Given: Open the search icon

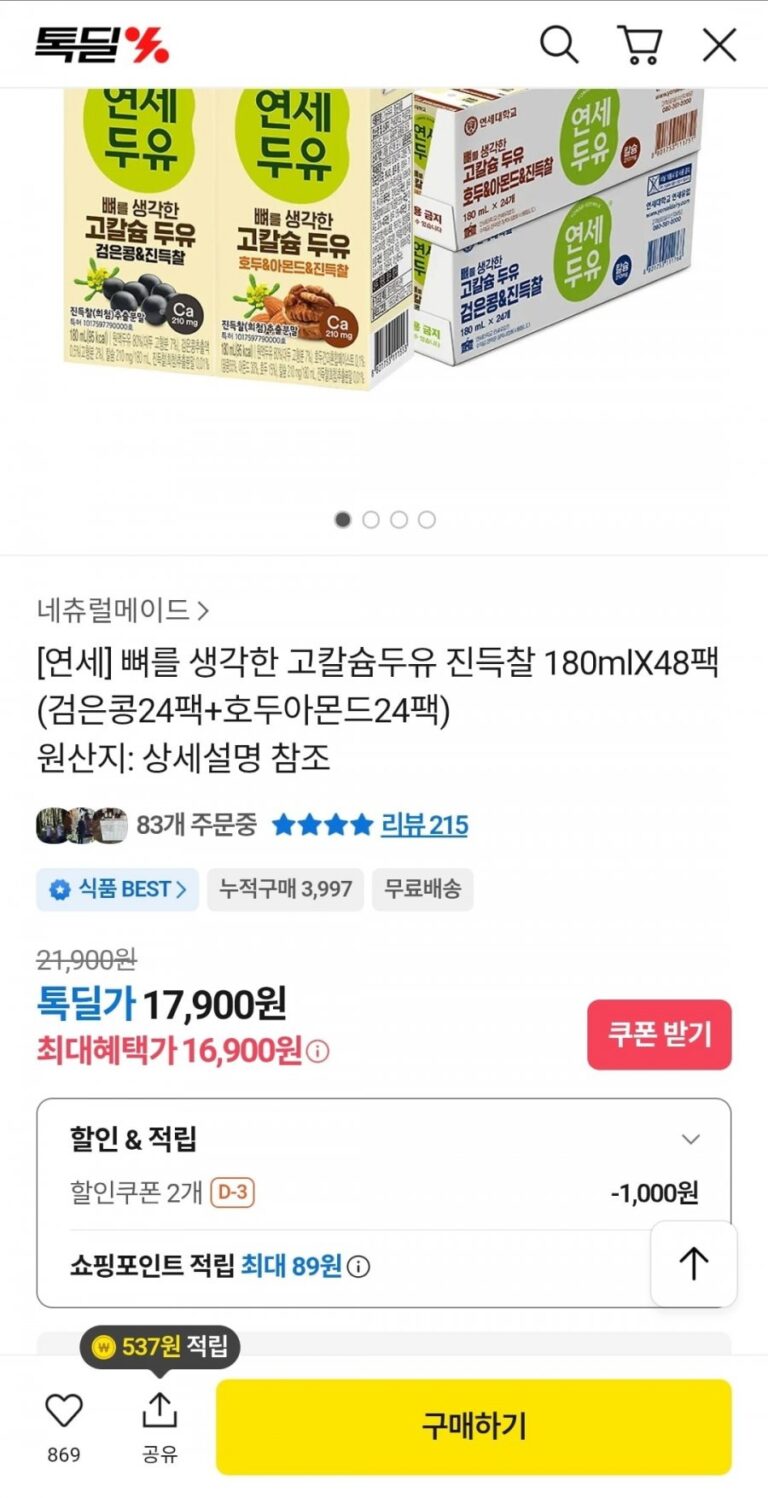Looking at the screenshot, I should tap(559, 45).
